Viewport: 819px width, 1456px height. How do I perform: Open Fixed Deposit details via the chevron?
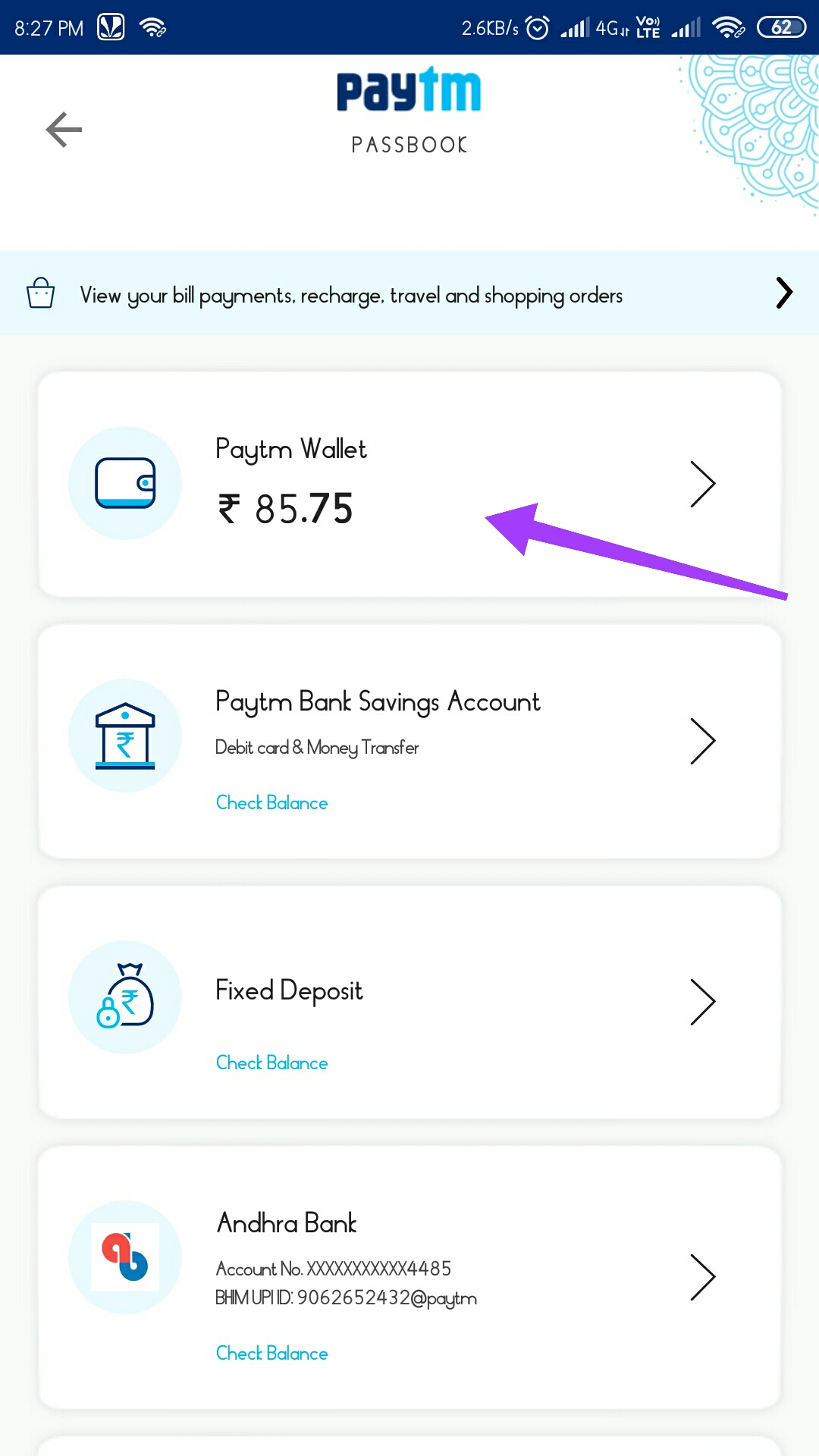point(703,1001)
